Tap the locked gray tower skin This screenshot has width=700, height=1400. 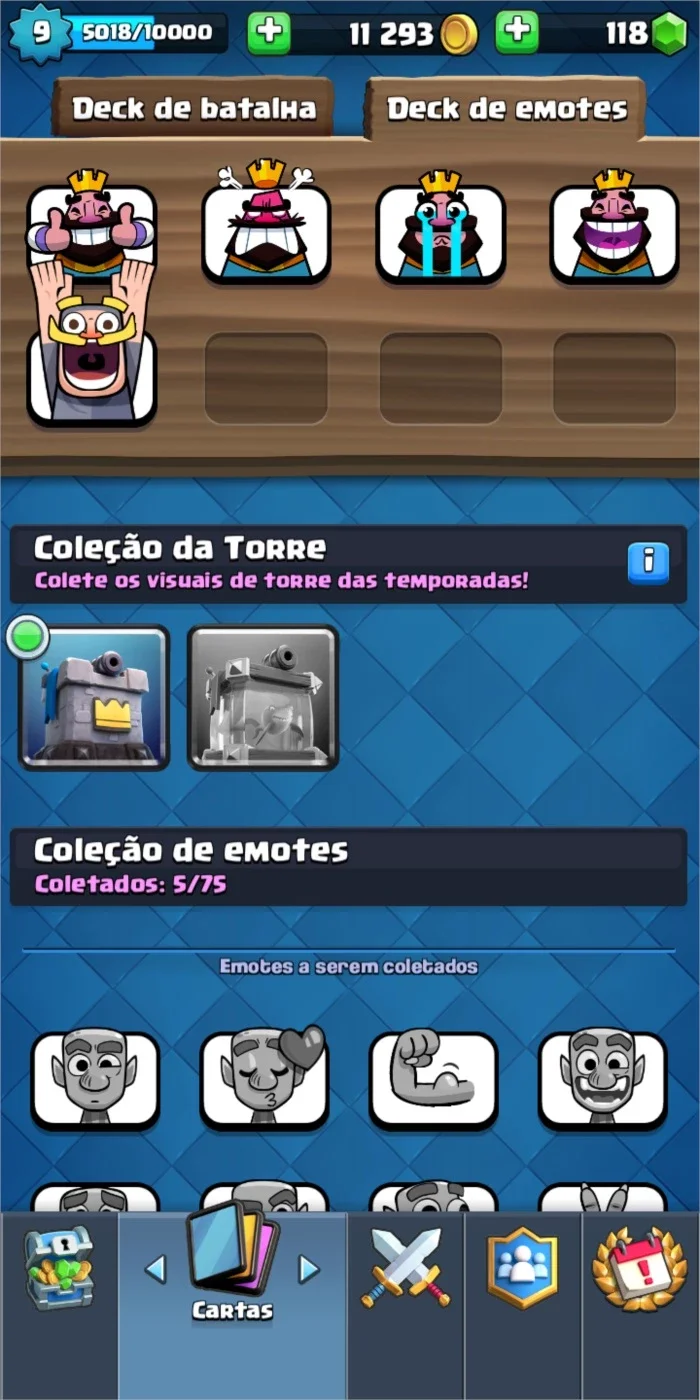tap(263, 698)
